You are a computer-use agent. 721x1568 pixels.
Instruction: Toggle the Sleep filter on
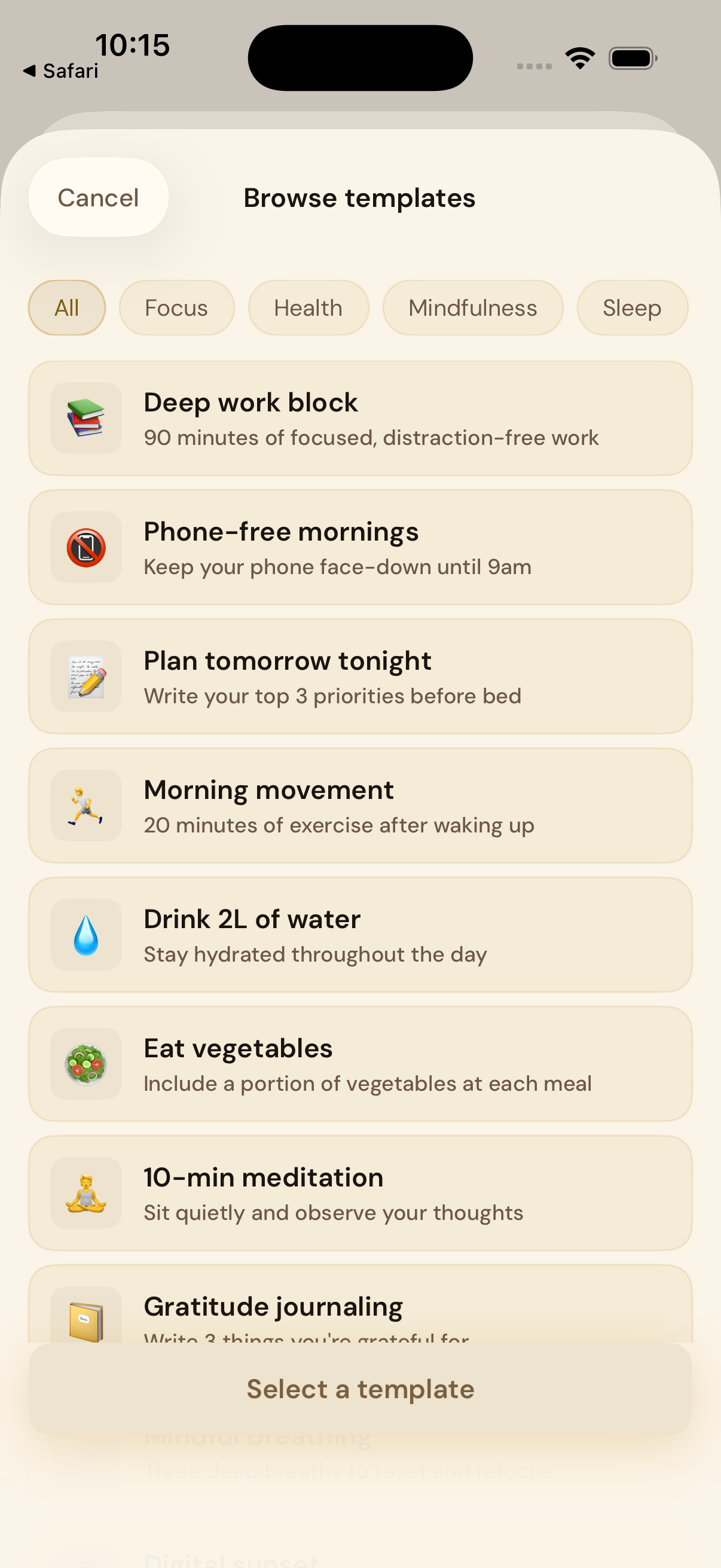632,308
